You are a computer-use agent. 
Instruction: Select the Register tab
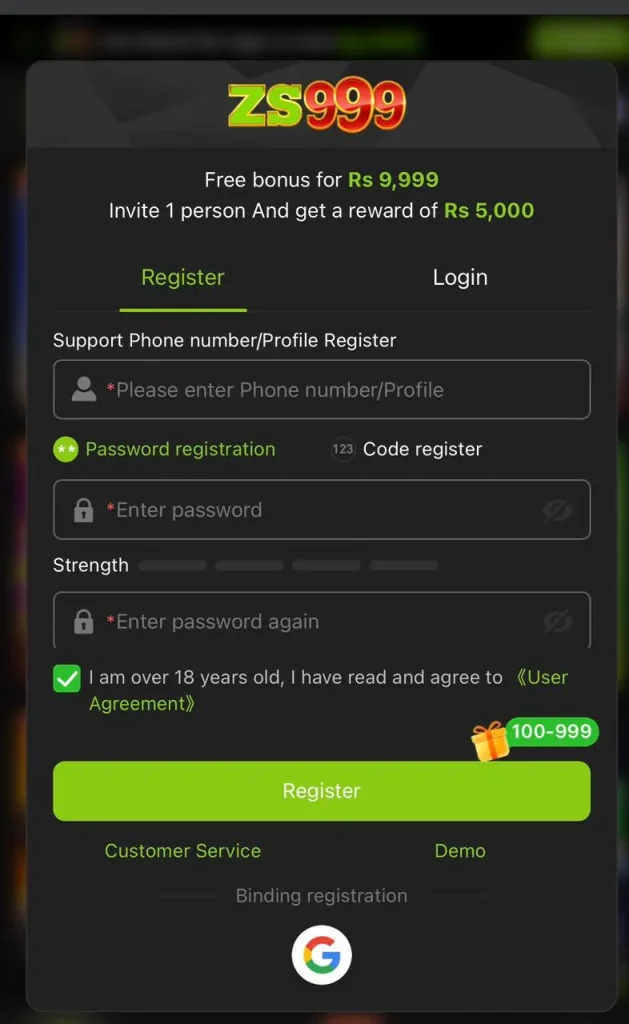click(x=183, y=278)
